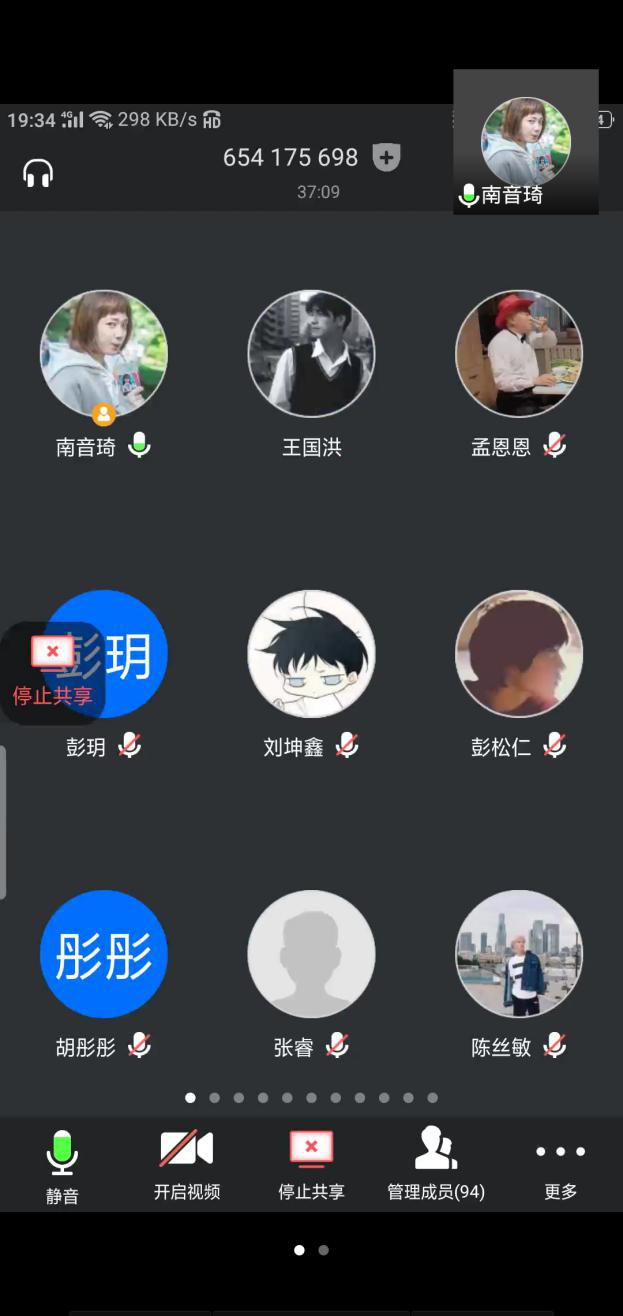This screenshot has height=1316, width=623.
Task: Turn on camera via 开启视频
Action: pos(187,1165)
